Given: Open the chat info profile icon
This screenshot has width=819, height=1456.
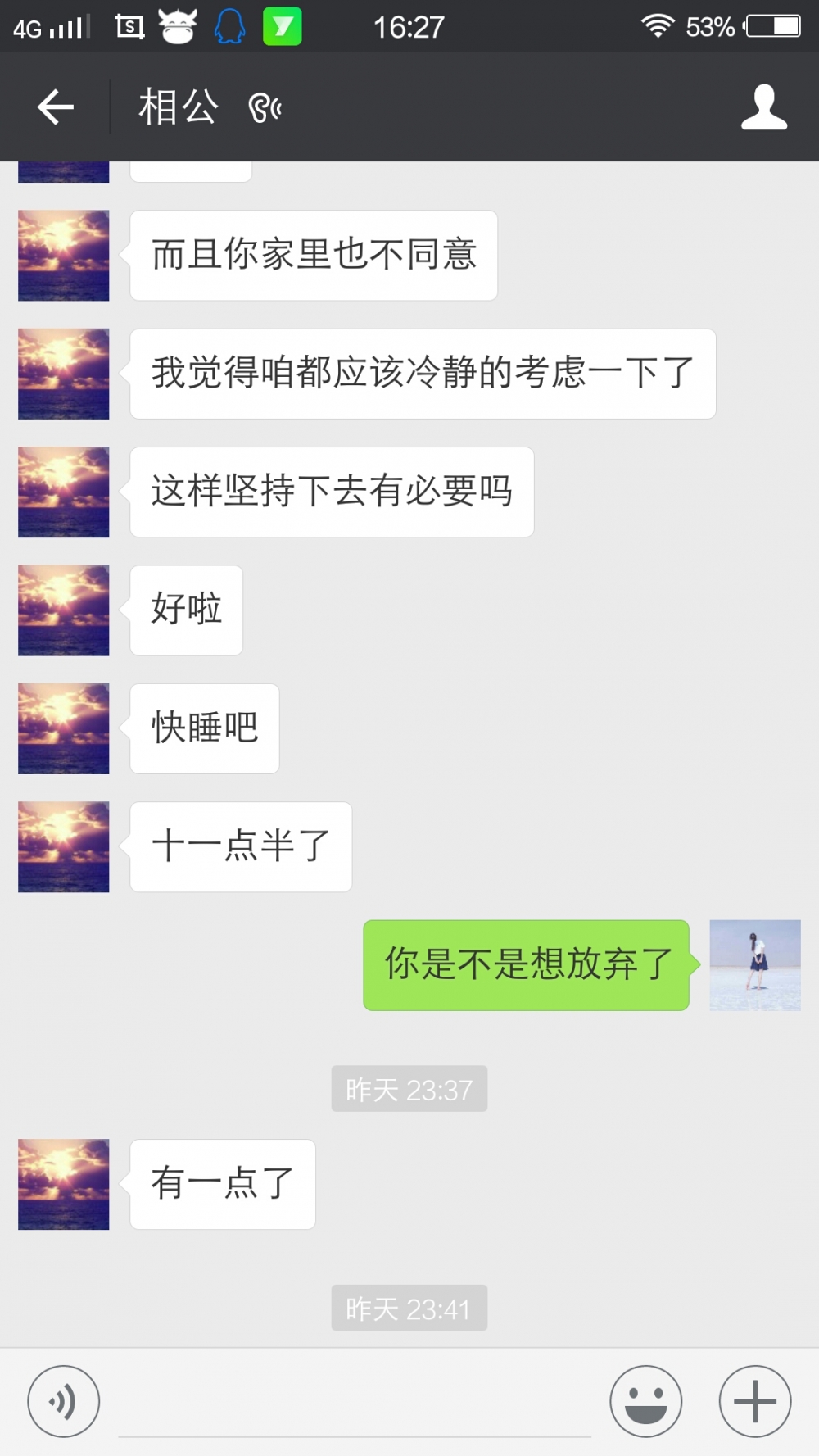Looking at the screenshot, I should click(x=764, y=107).
